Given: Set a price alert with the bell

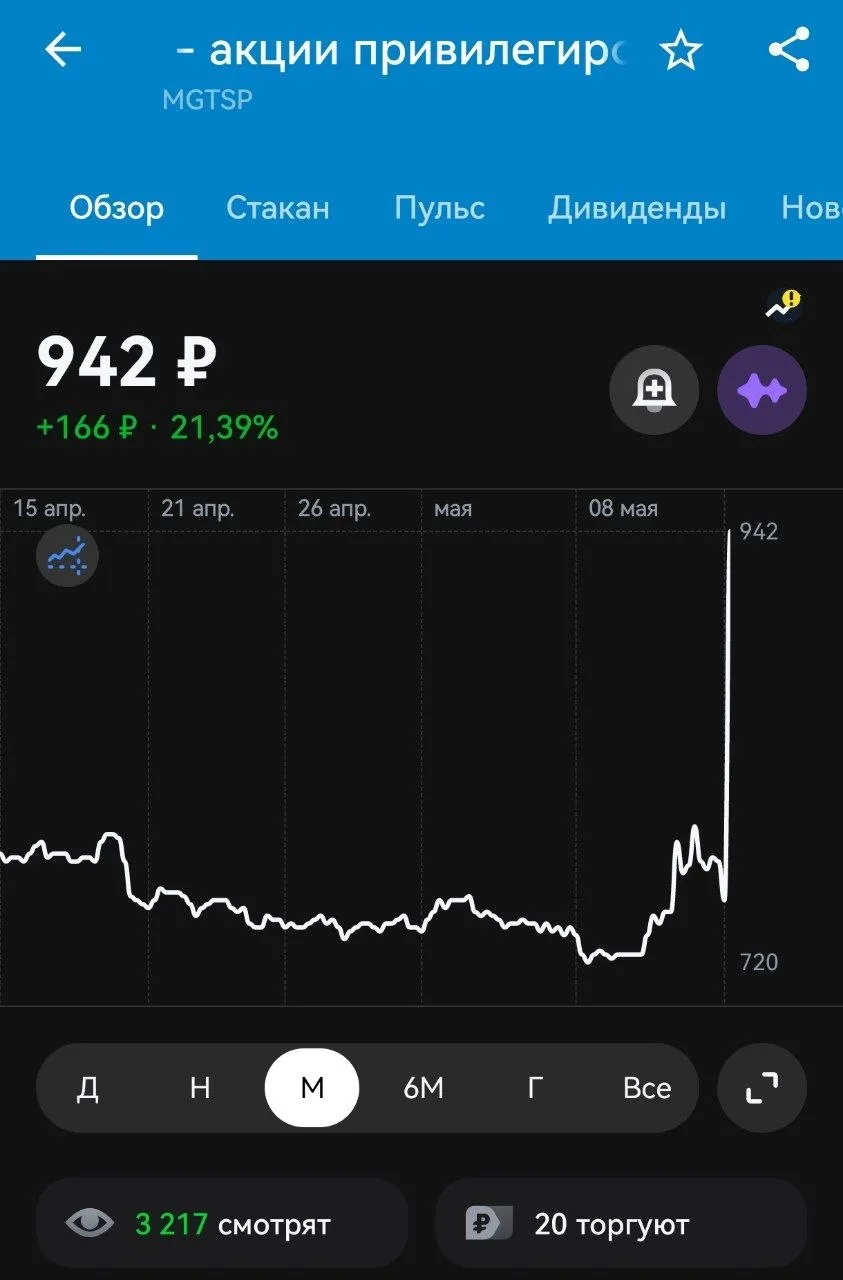Looking at the screenshot, I should (x=654, y=390).
